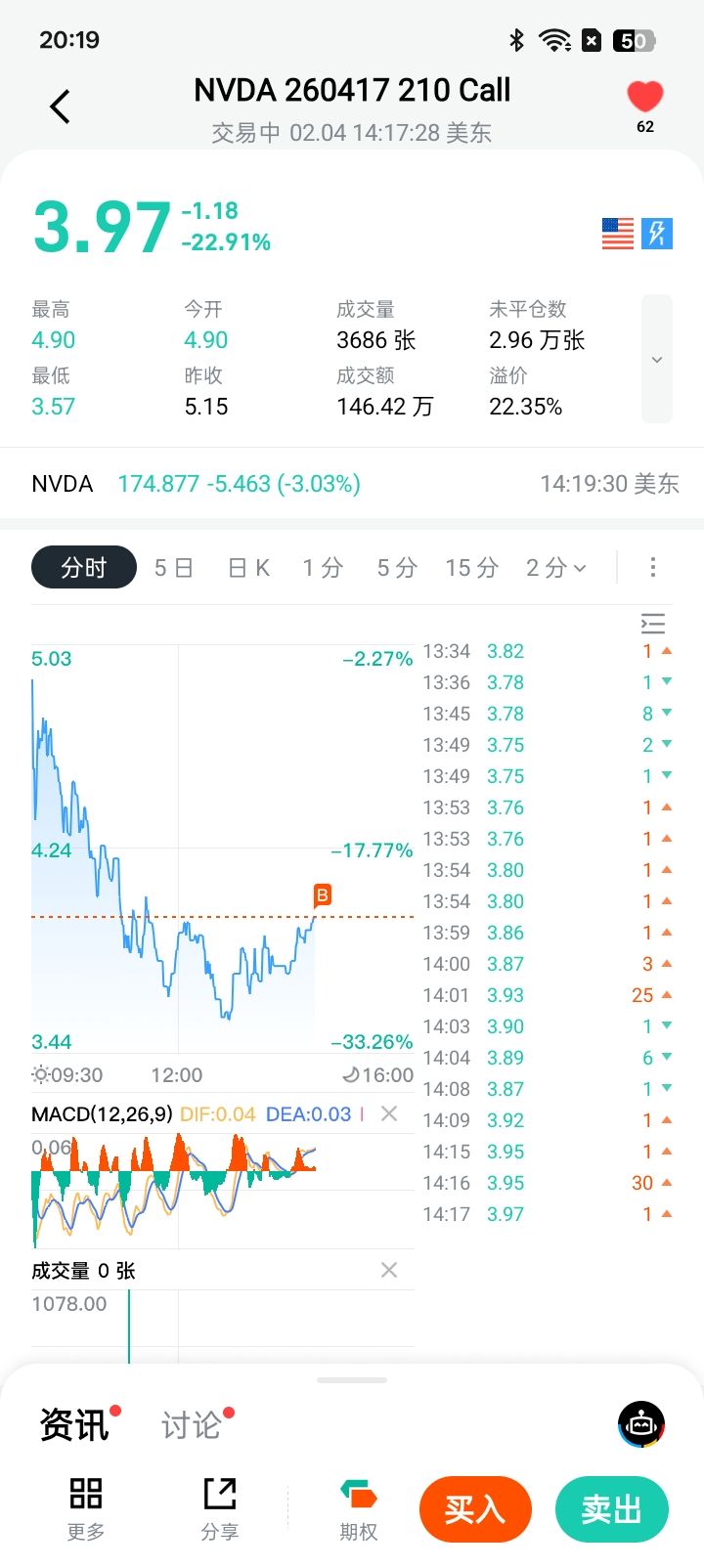
Task: Open the underlying NVDA stock quote row
Action: [x=352, y=484]
